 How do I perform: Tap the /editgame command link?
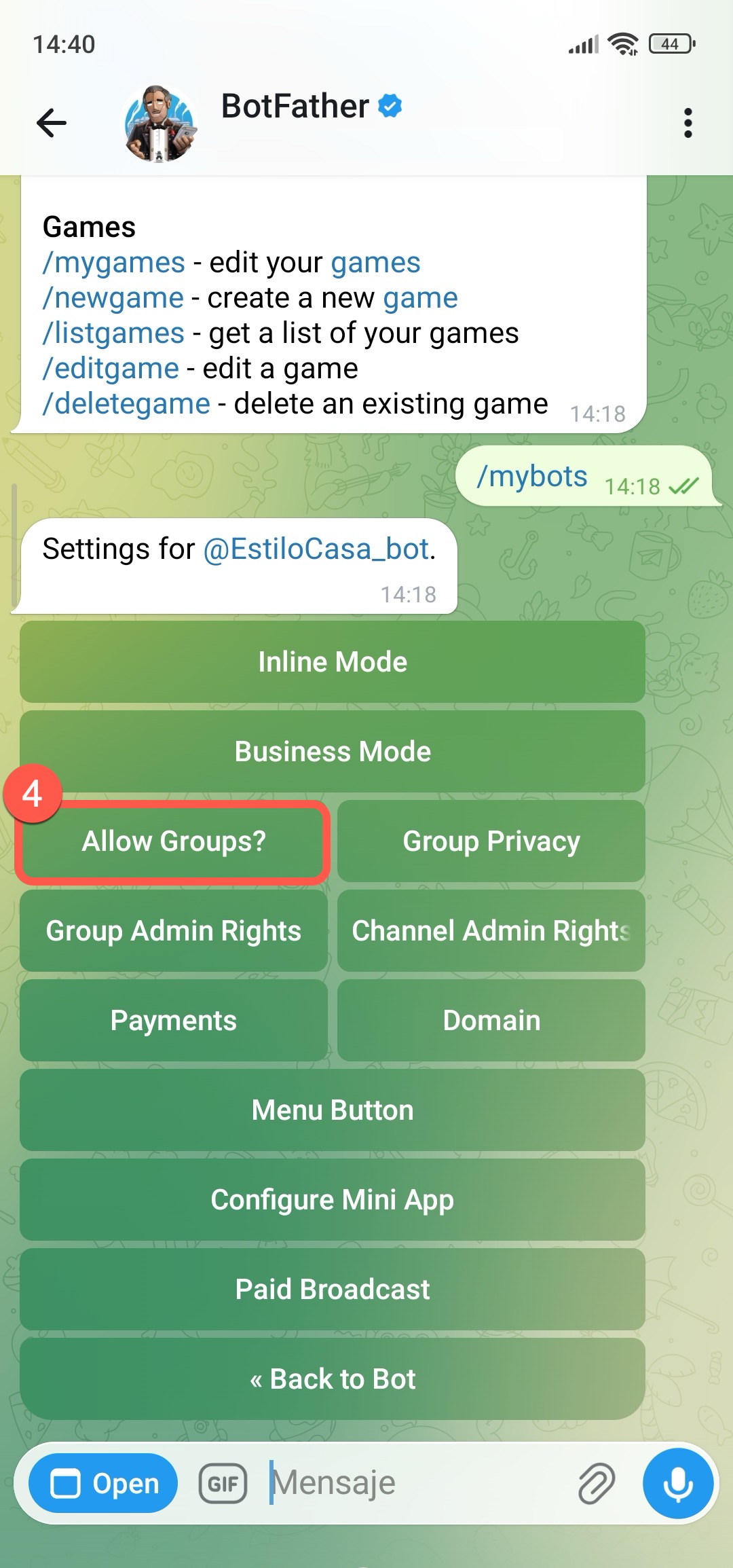click(111, 369)
